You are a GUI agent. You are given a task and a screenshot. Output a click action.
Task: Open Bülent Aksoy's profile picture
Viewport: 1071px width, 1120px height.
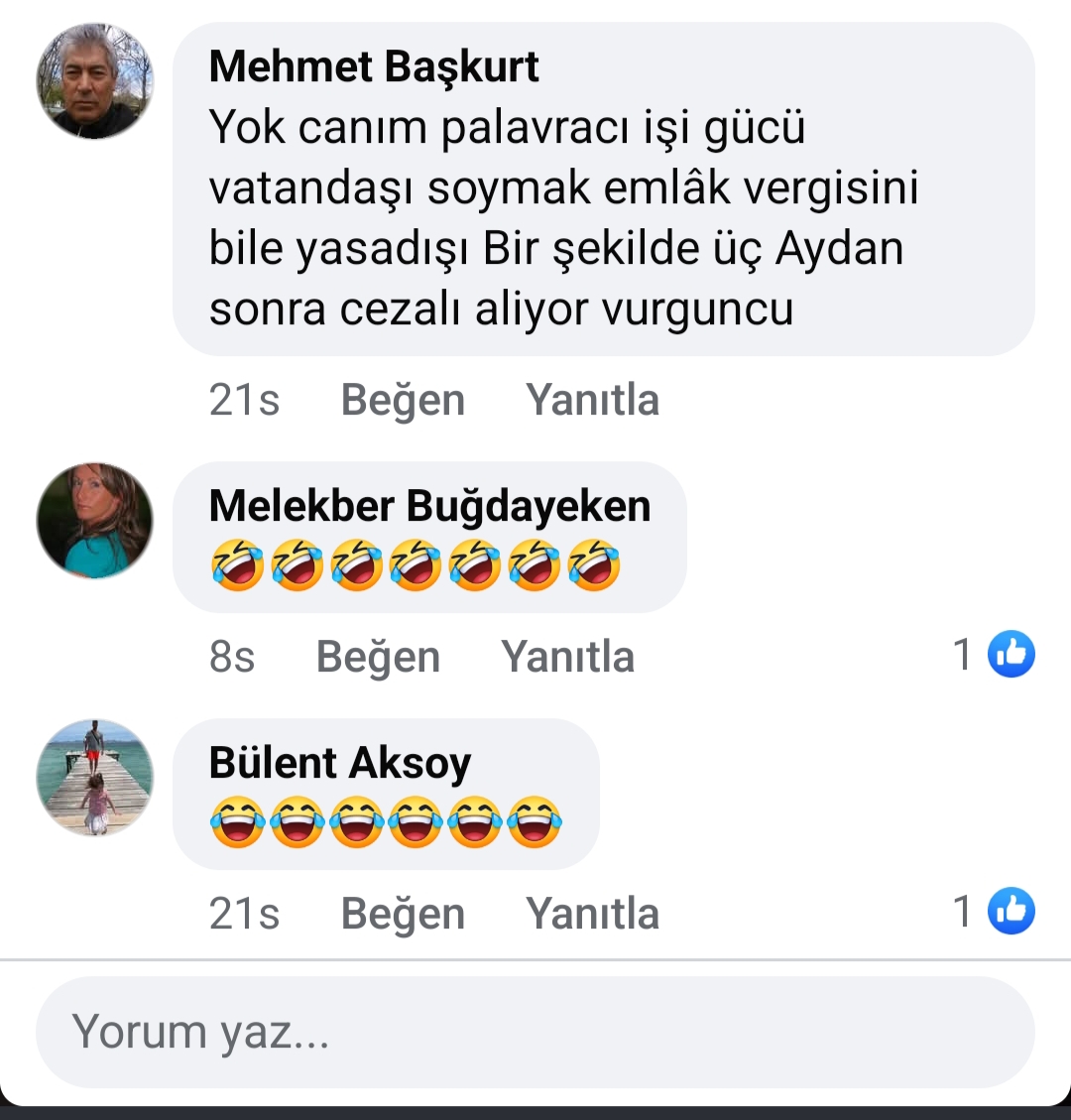tap(95, 778)
